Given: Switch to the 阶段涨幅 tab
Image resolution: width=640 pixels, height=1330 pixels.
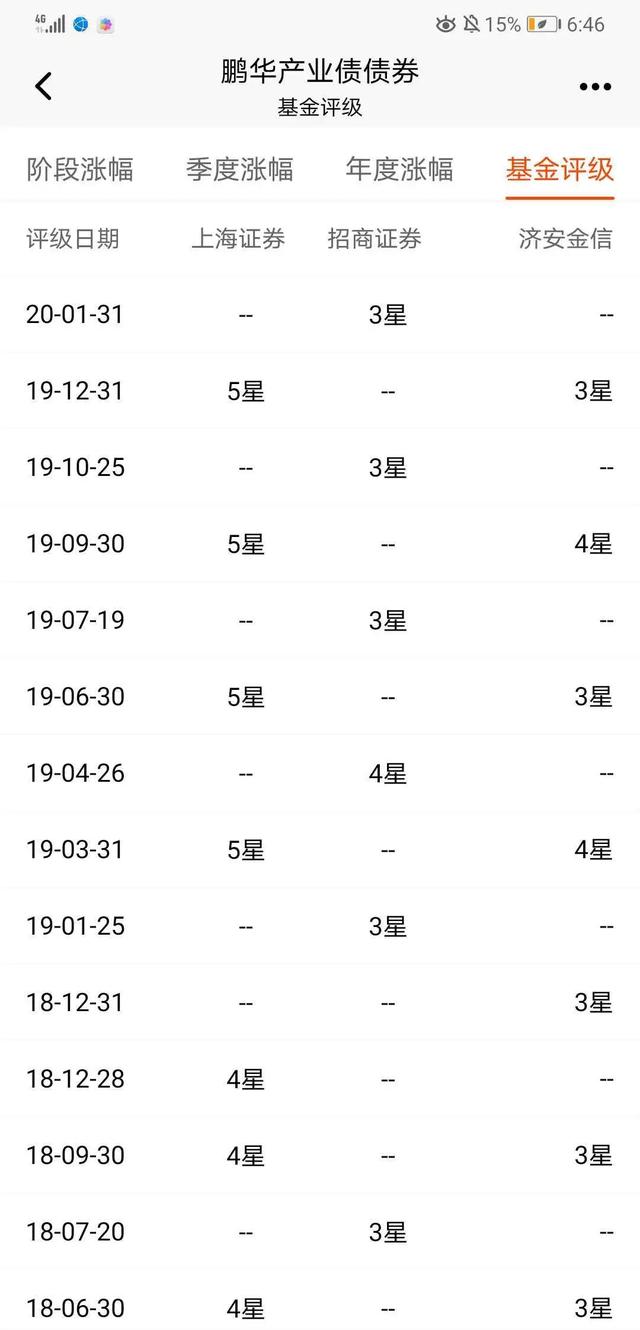Looking at the screenshot, I should (x=80, y=168).
